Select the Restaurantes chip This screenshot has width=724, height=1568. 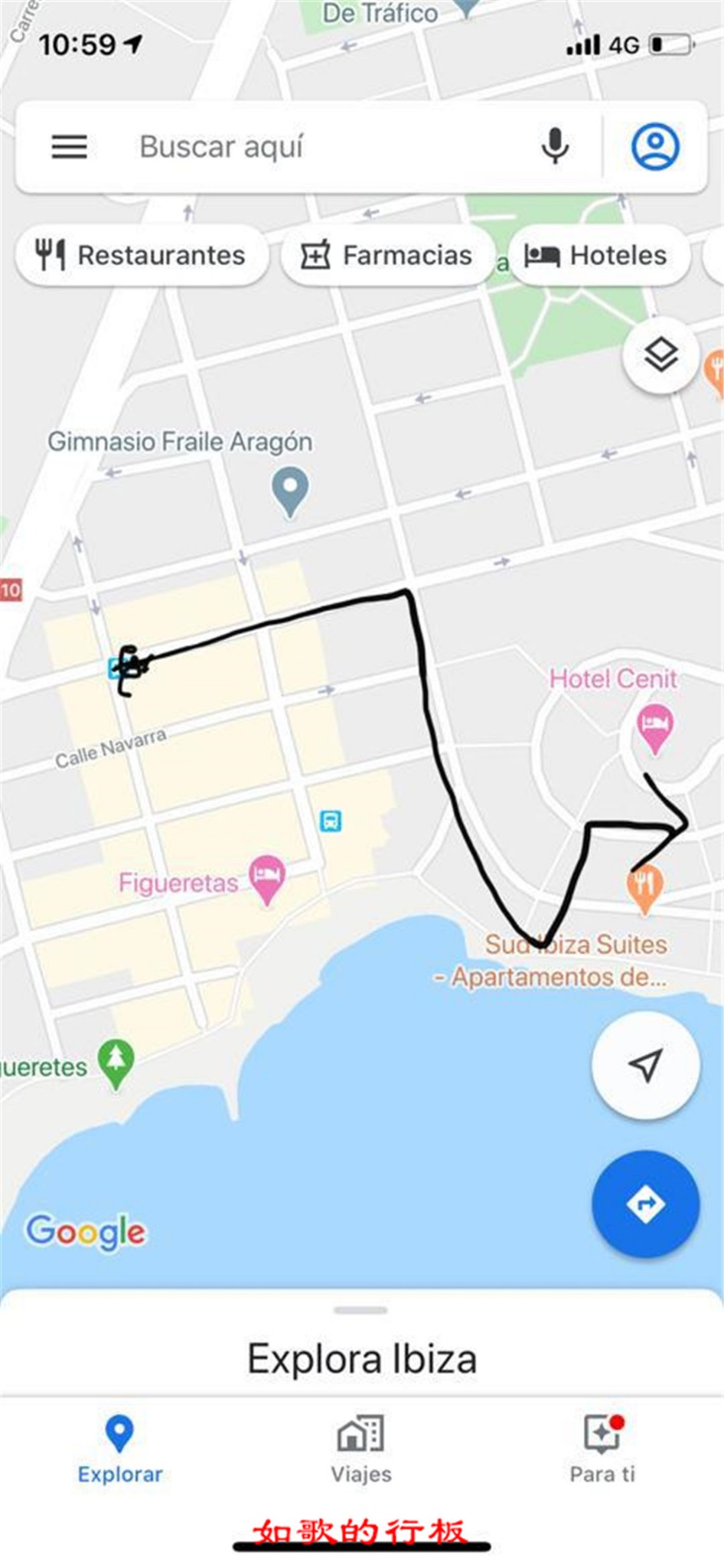[142, 255]
